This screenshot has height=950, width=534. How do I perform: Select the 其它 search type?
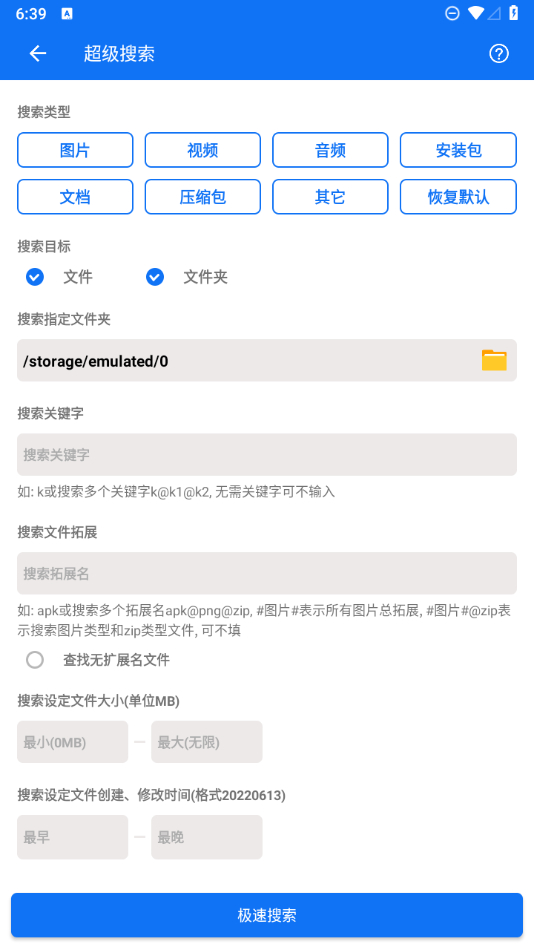pos(330,197)
